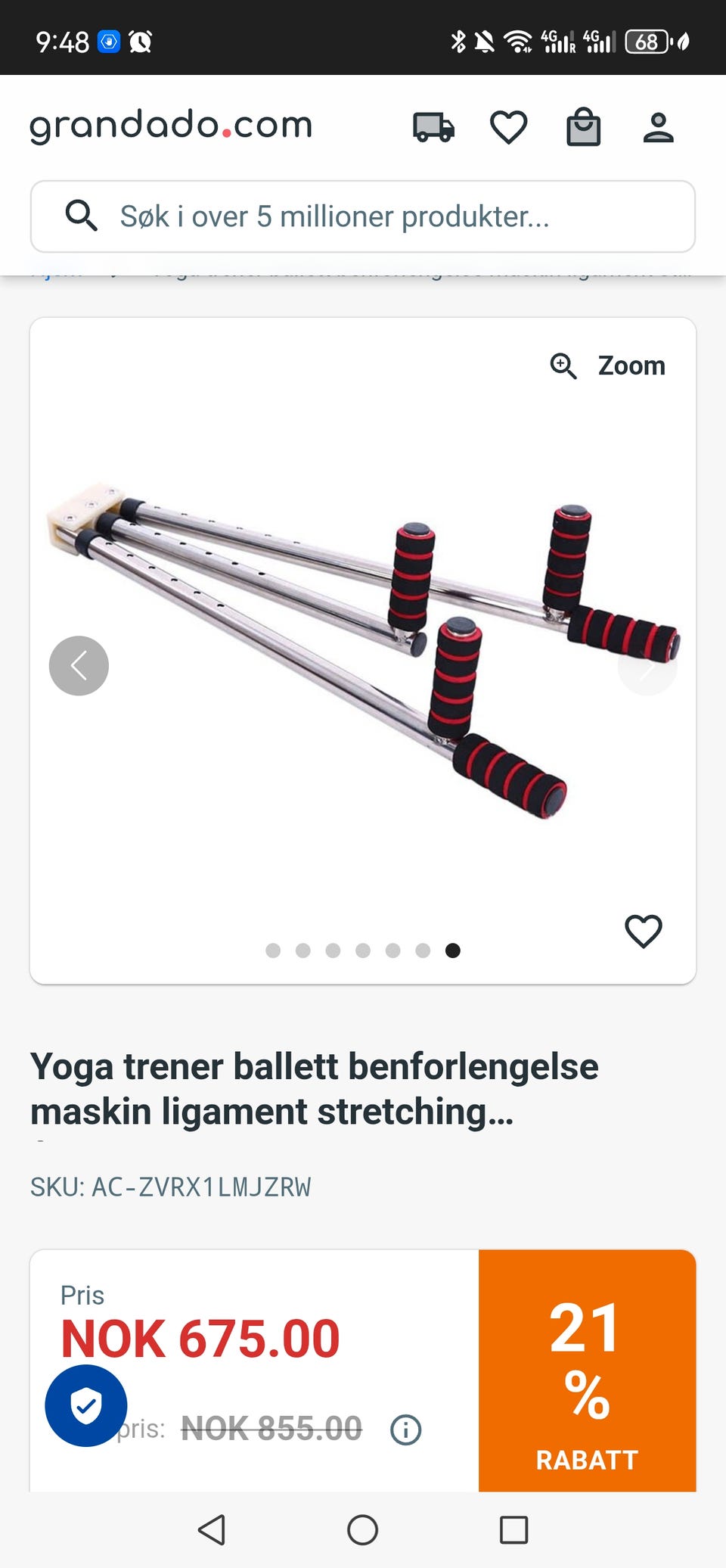
Task: Toggle Wi-Fi from the status bar
Action: [x=519, y=42]
